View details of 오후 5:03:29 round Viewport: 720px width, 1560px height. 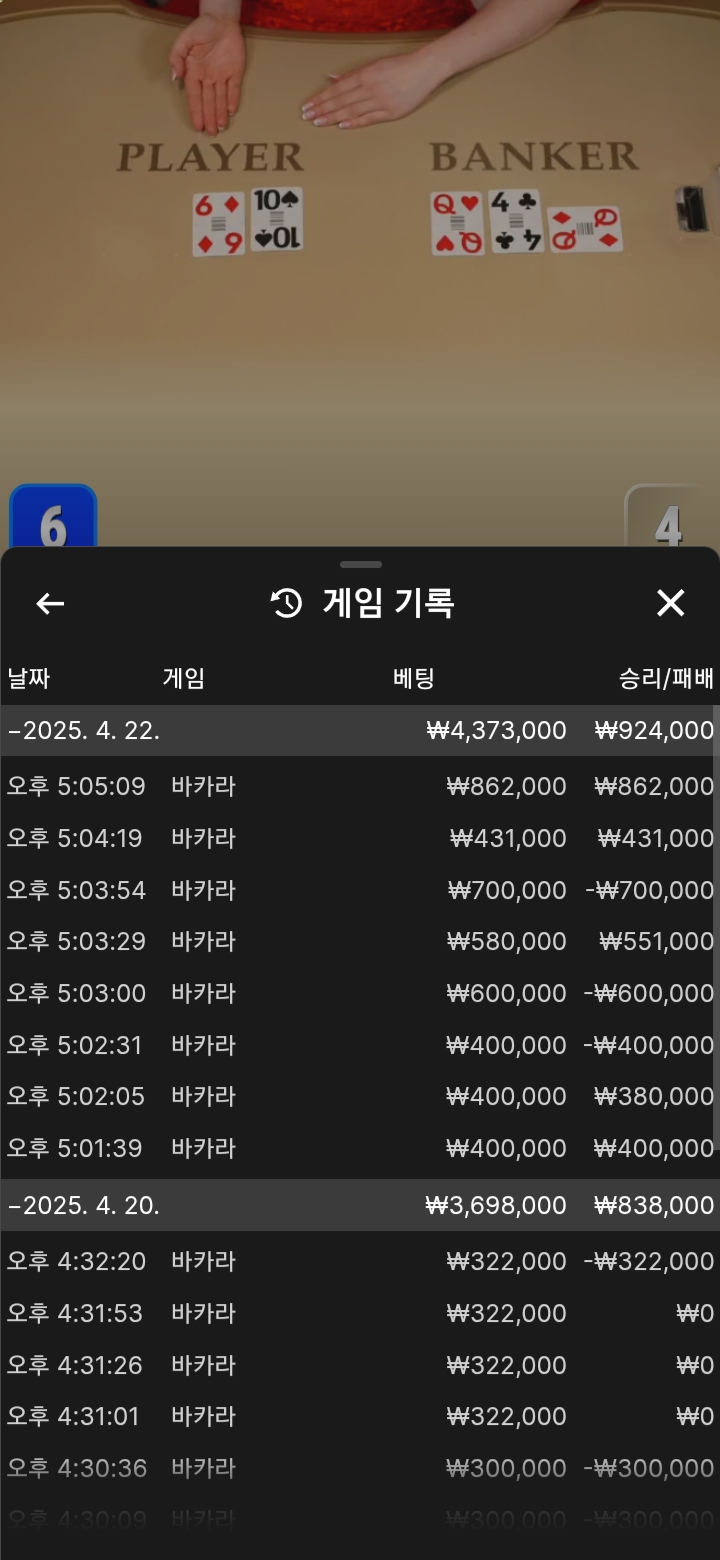point(360,942)
